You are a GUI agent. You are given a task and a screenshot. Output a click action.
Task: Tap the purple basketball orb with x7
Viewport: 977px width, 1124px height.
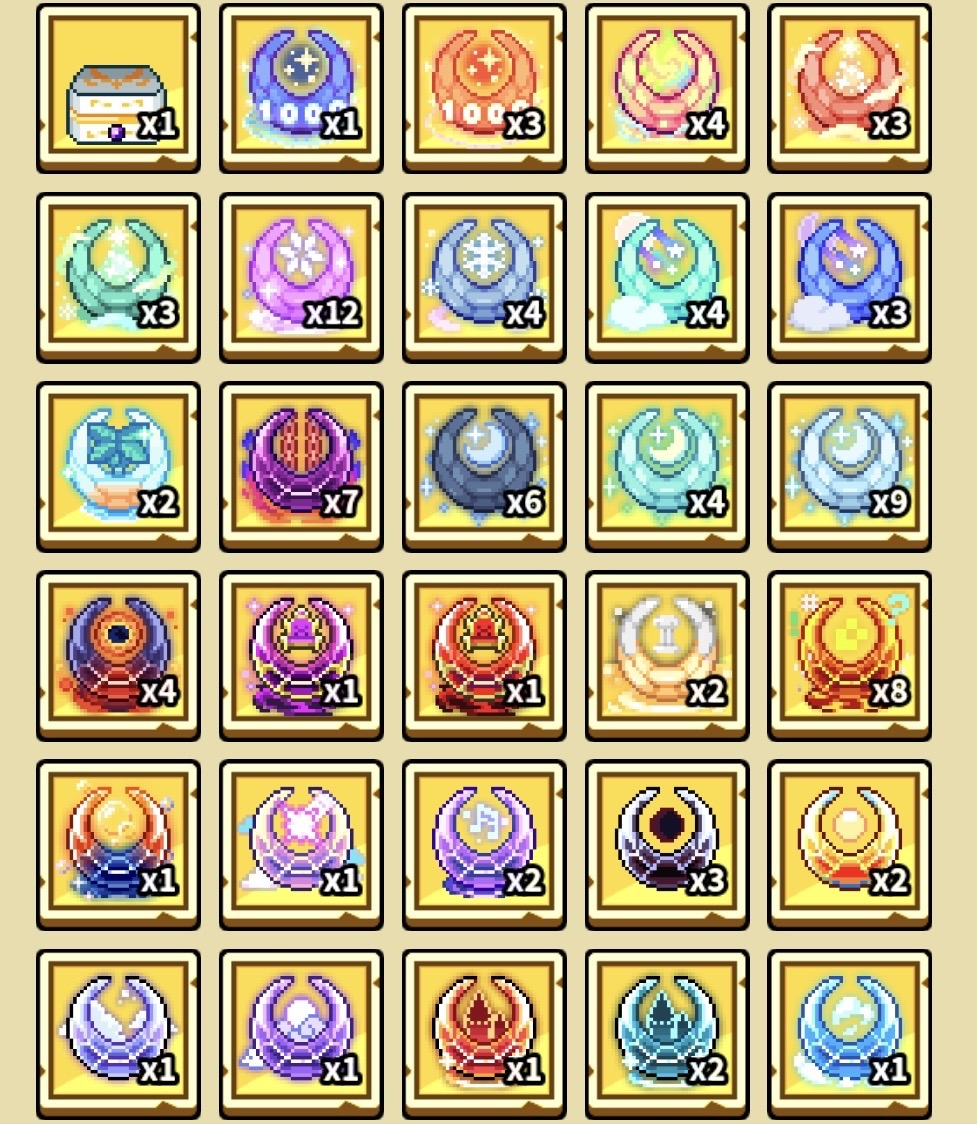[301, 467]
